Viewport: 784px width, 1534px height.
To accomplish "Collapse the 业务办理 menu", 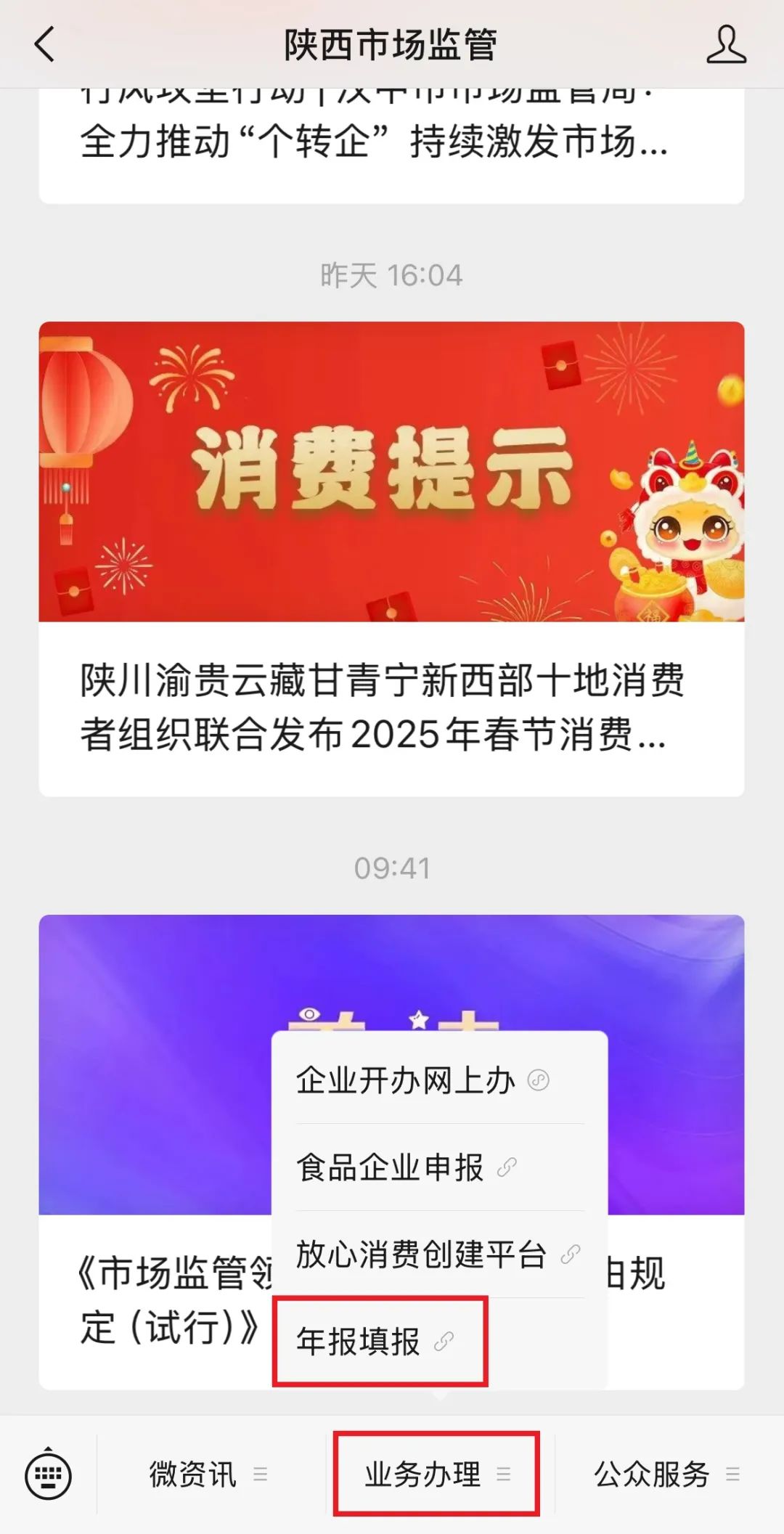I will (436, 1474).
